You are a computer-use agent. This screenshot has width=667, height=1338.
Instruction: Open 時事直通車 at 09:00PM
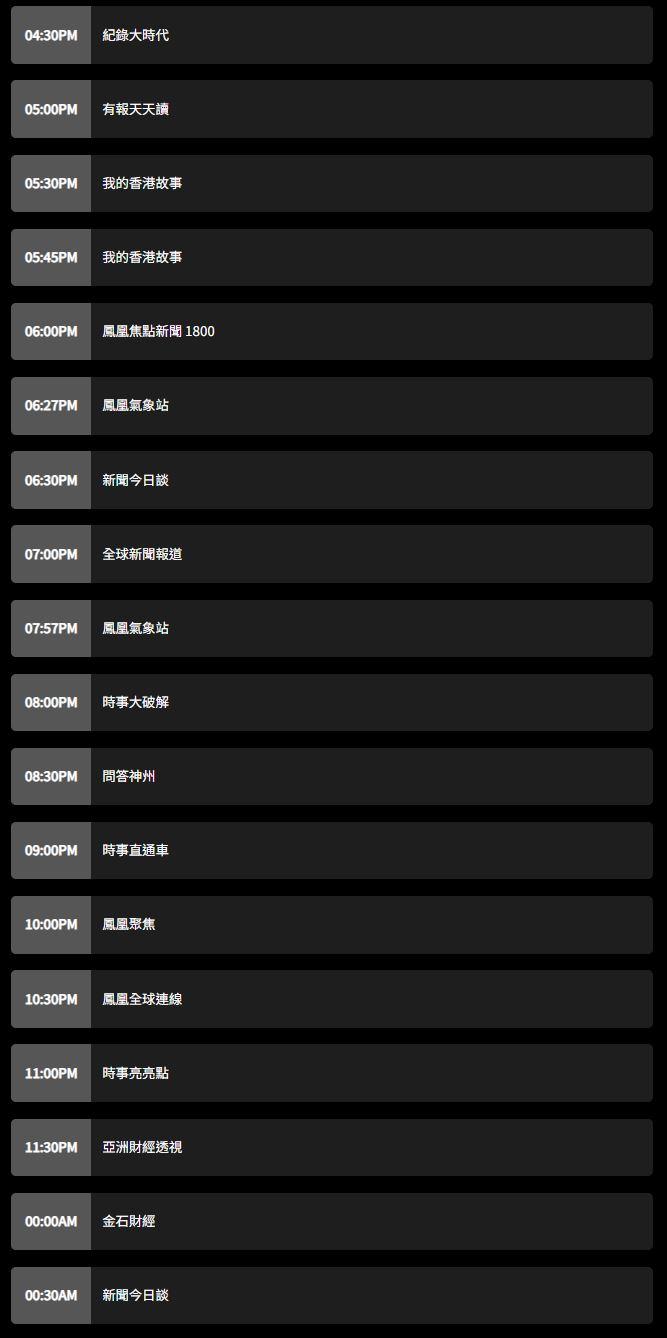[136, 850]
